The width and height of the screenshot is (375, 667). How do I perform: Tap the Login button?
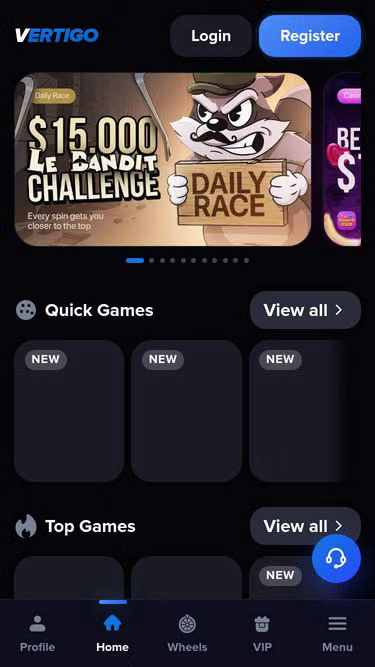click(x=211, y=36)
